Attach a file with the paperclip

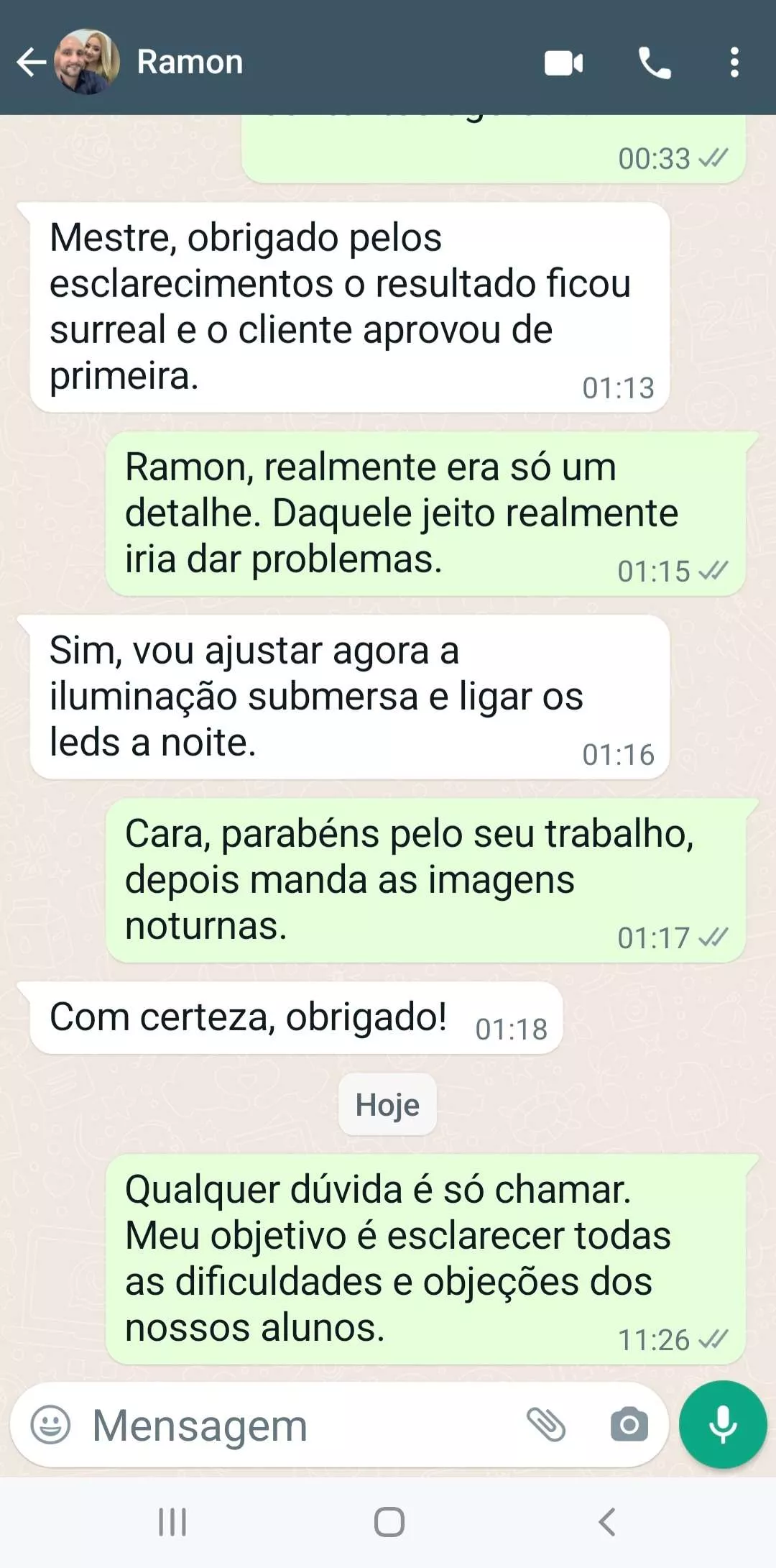[546, 1425]
